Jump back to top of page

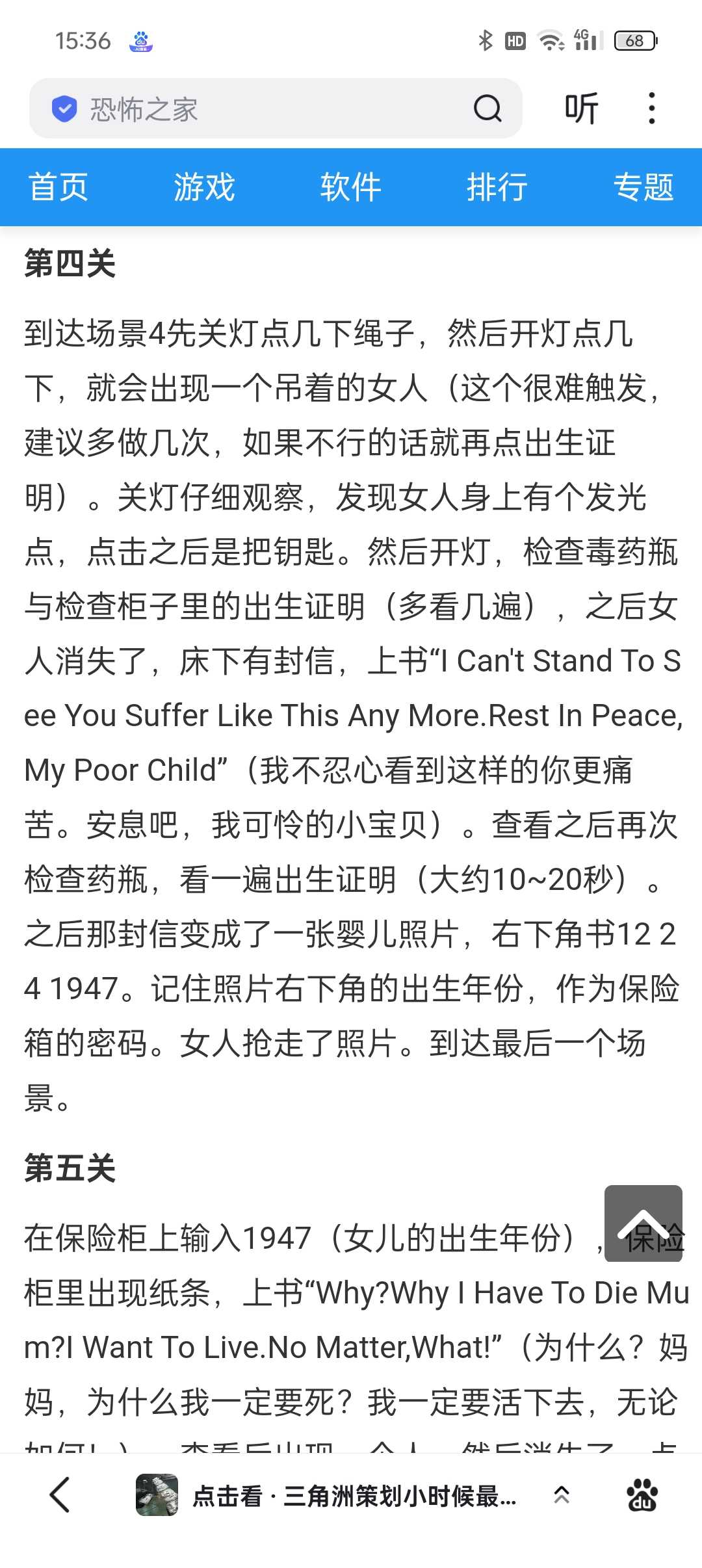[643, 1223]
